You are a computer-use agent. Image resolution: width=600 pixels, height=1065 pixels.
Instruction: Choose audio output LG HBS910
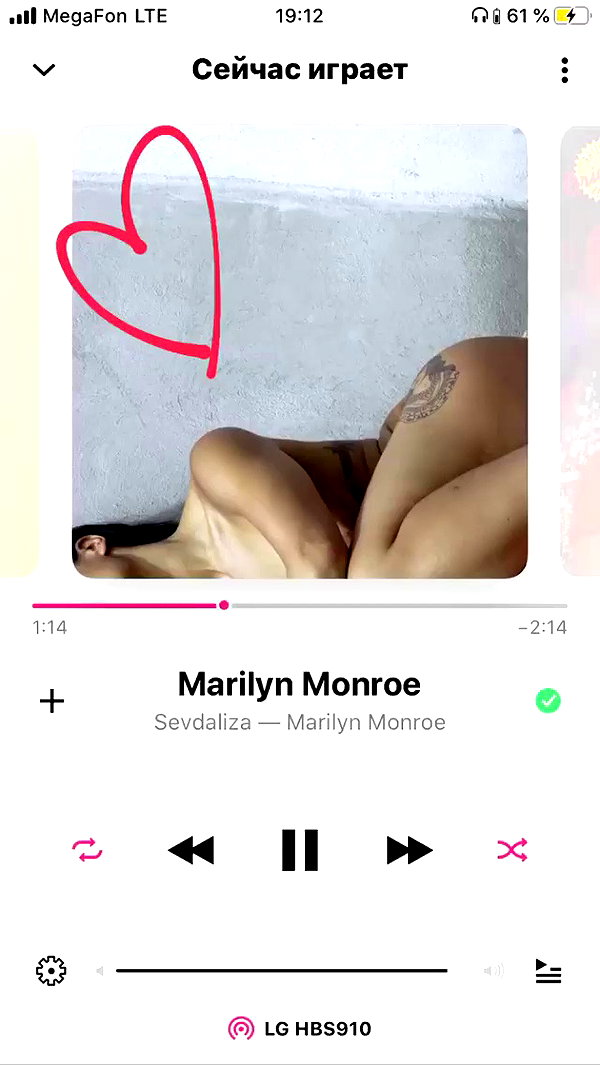coord(300,1028)
